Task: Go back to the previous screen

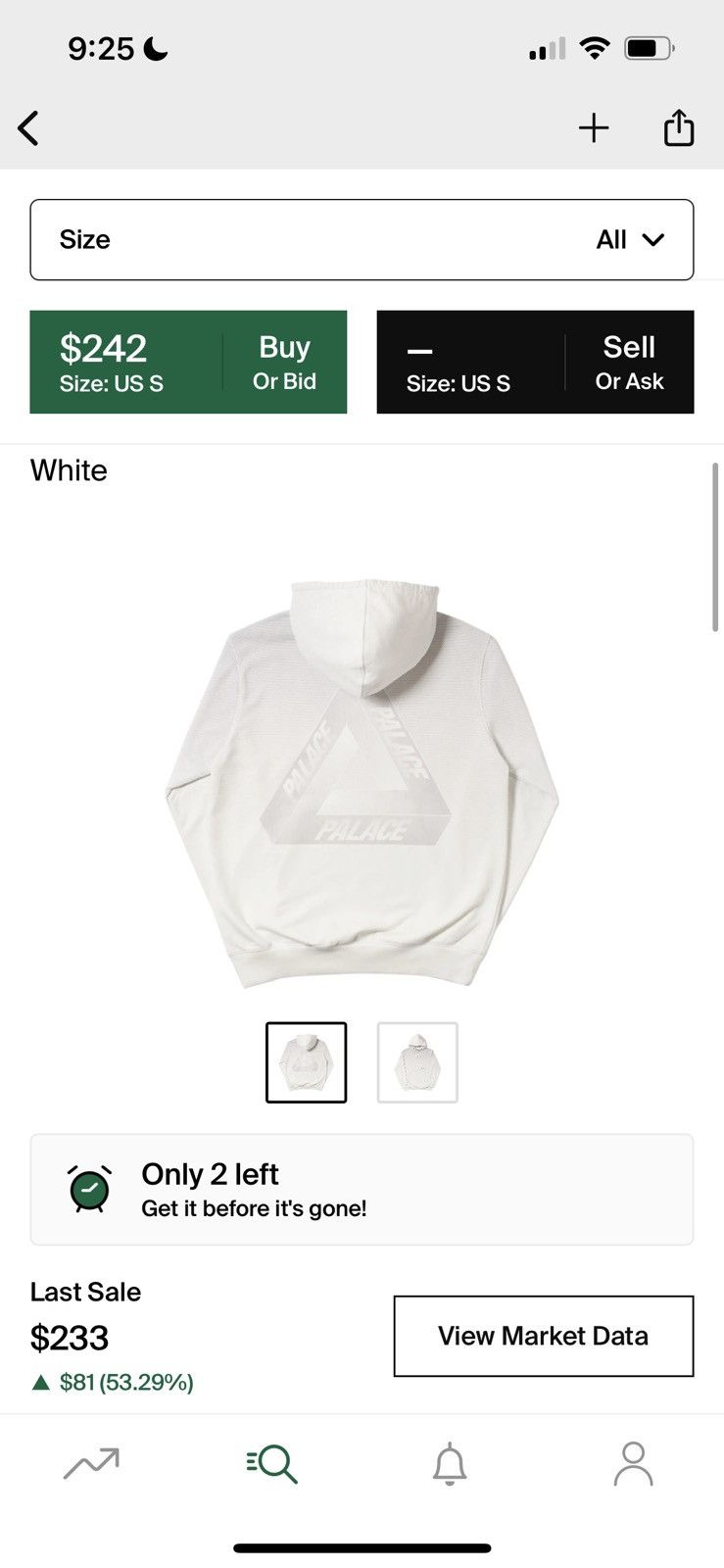Action: tap(28, 128)
